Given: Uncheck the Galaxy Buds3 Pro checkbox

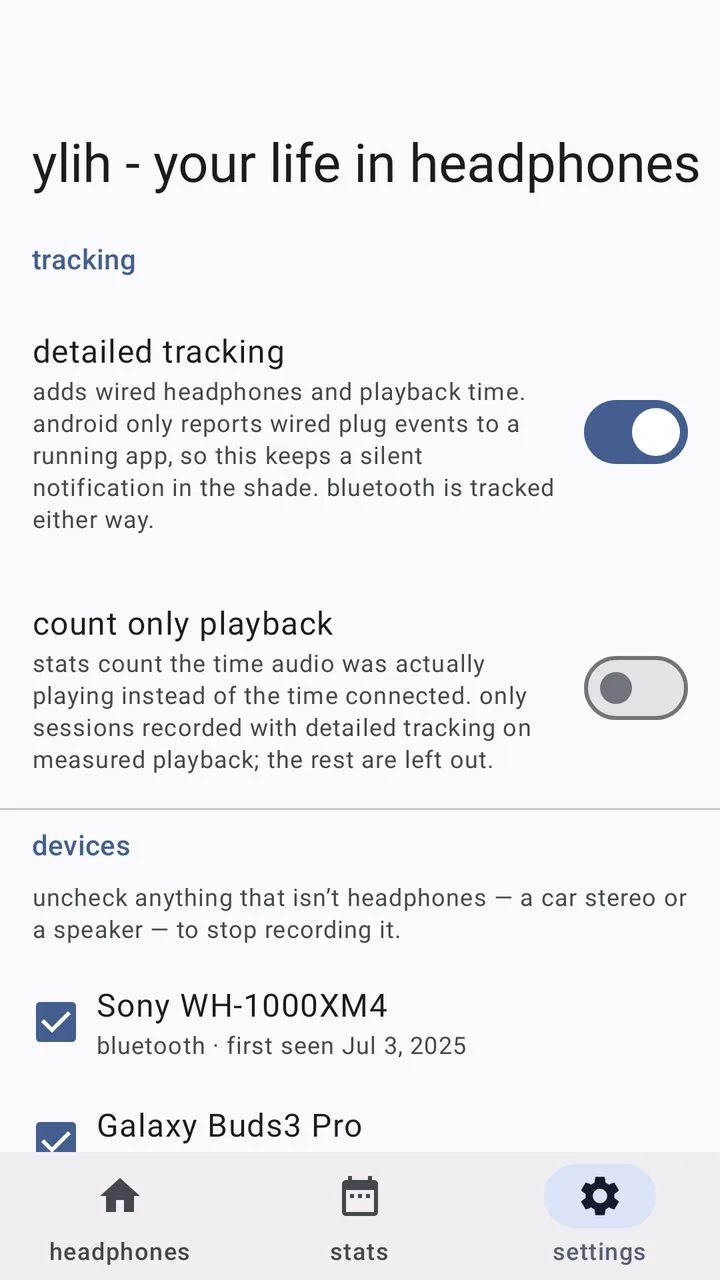Looking at the screenshot, I should [56, 1137].
